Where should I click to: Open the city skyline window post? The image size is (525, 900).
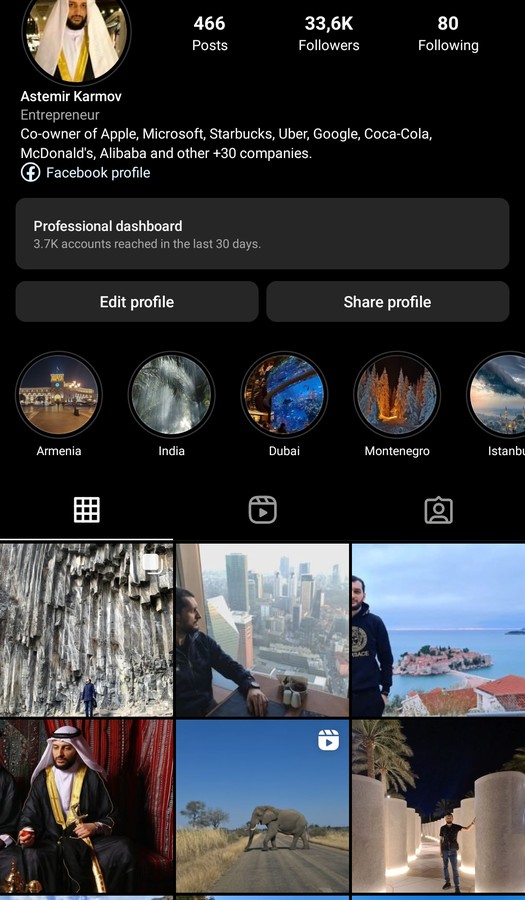point(262,630)
